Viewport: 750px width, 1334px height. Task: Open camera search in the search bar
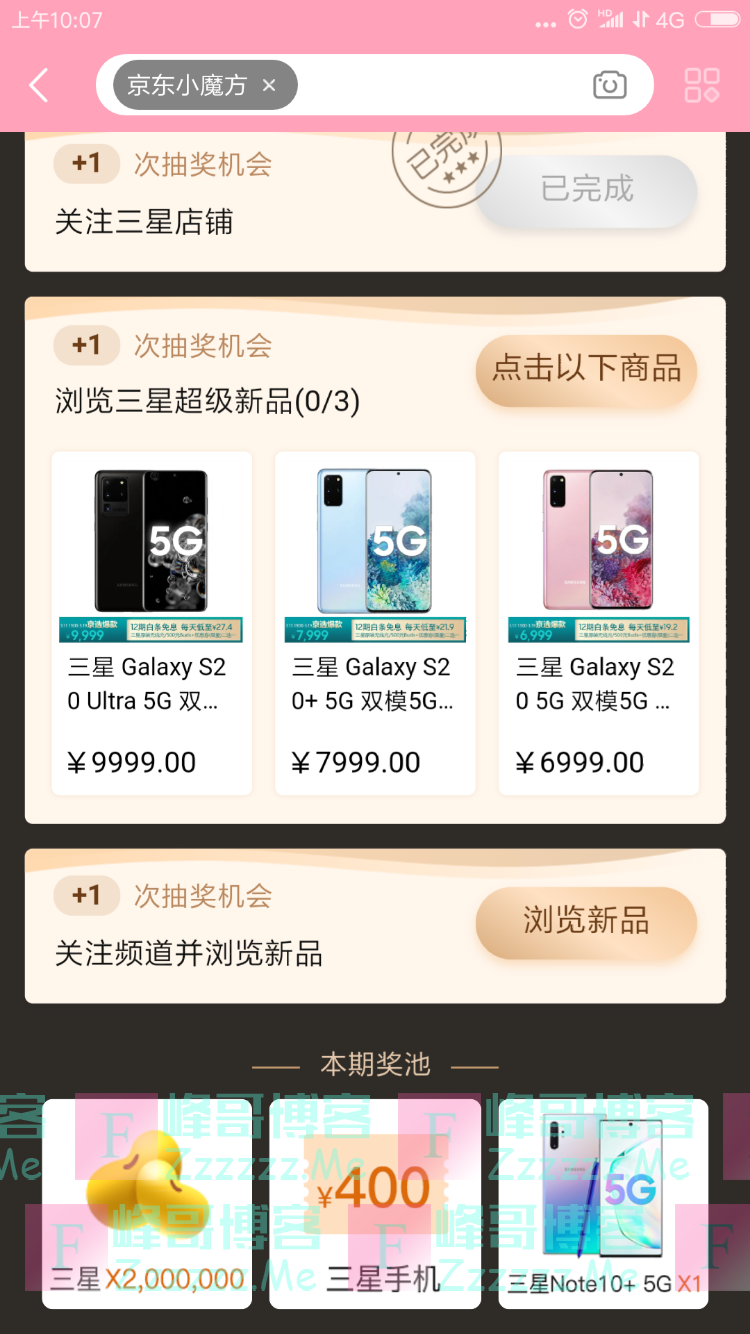click(x=609, y=85)
